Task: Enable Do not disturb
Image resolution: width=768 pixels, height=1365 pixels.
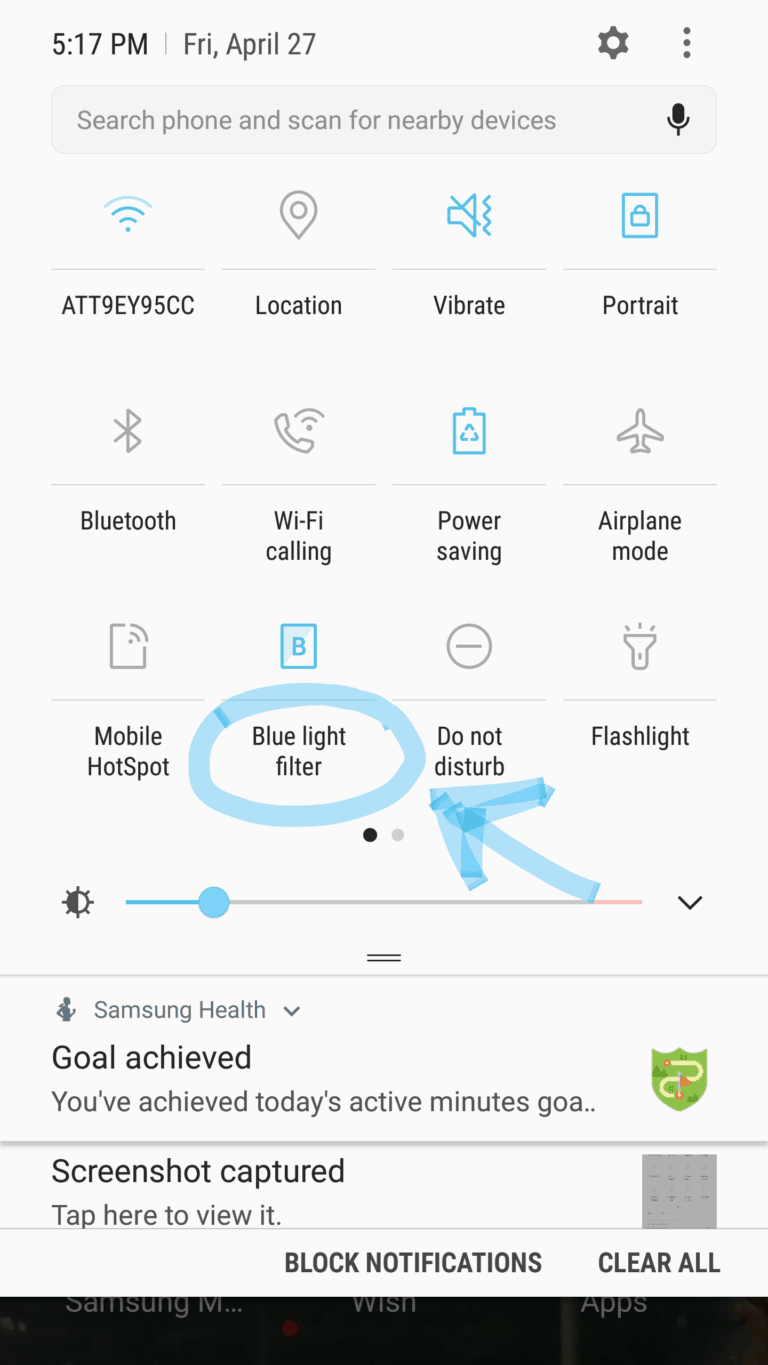Action: tap(469, 646)
